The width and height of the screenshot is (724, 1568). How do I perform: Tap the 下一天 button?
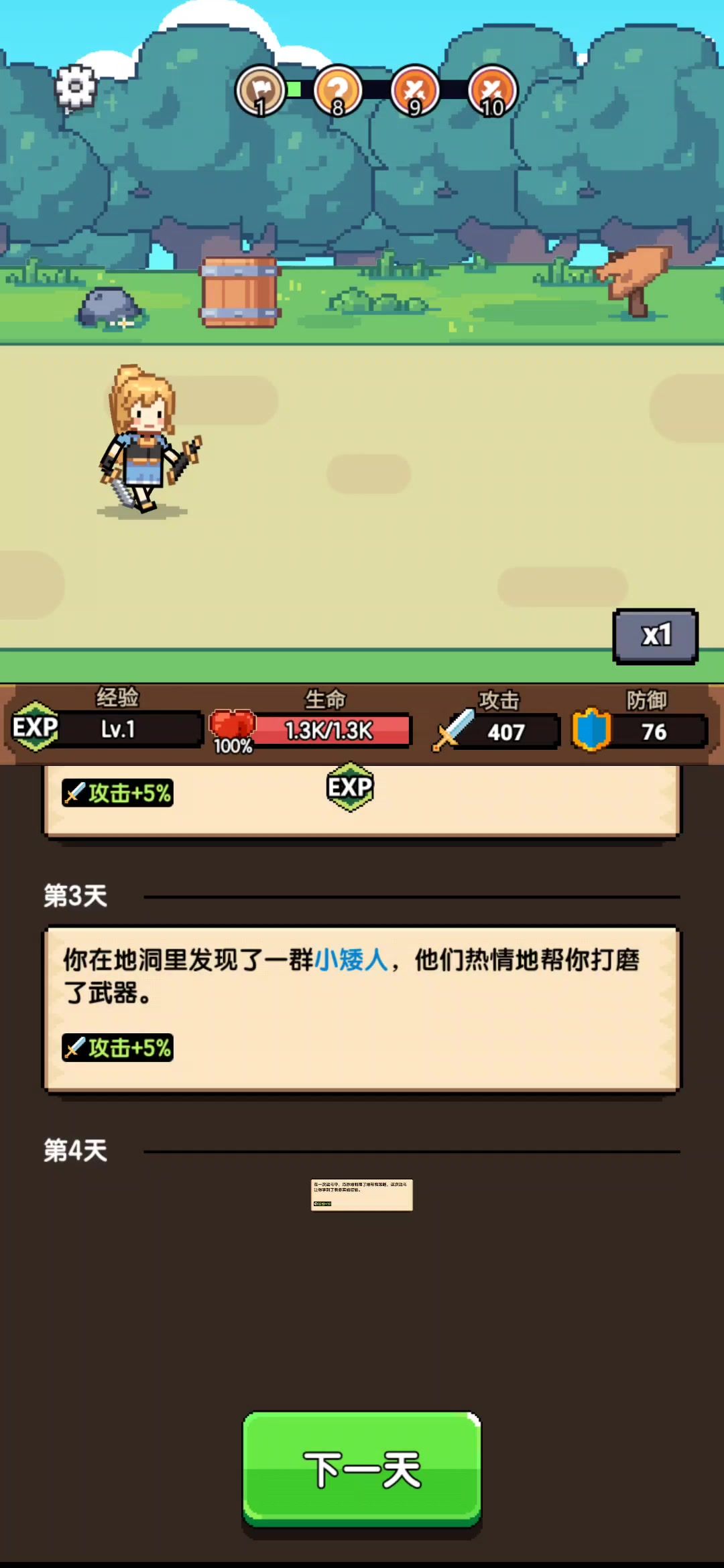362,1469
